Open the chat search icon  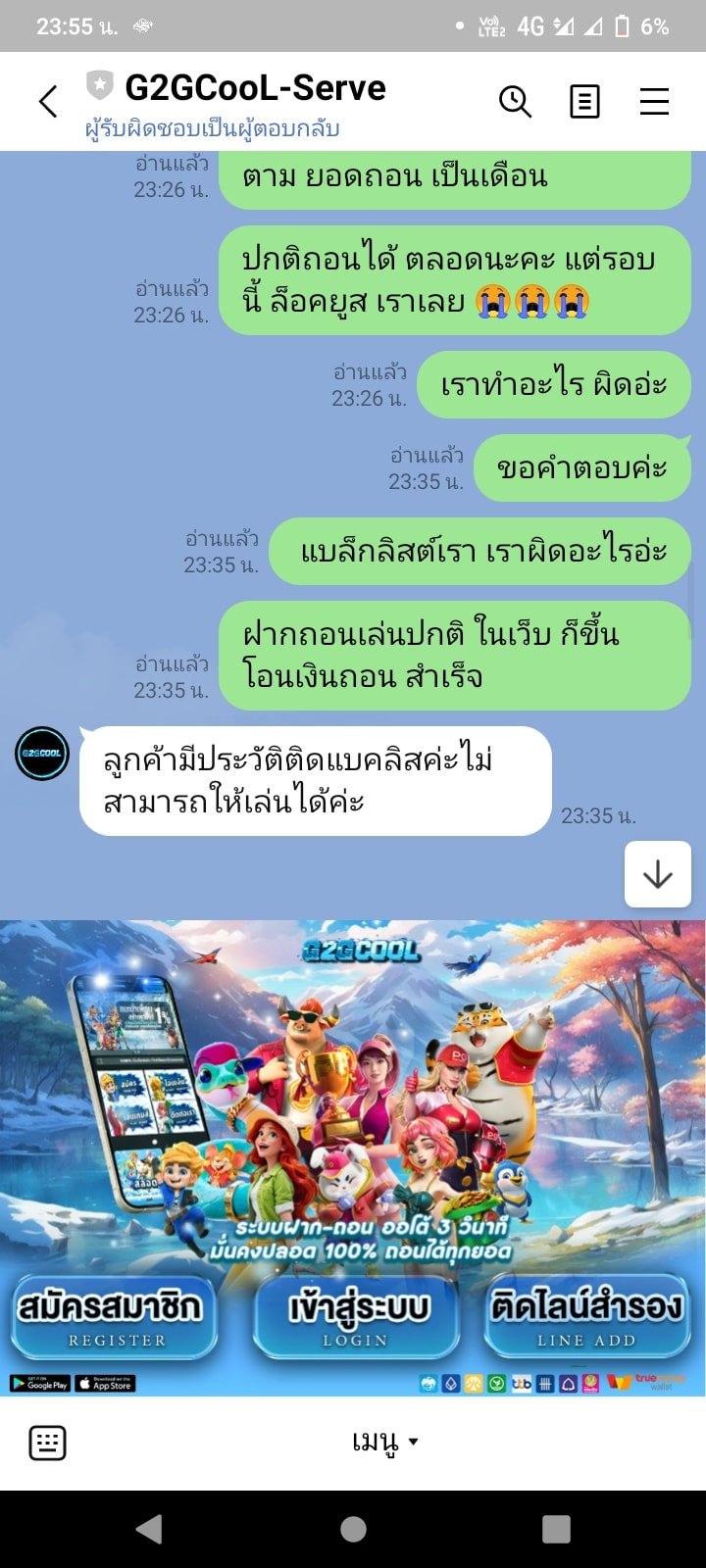click(x=515, y=101)
